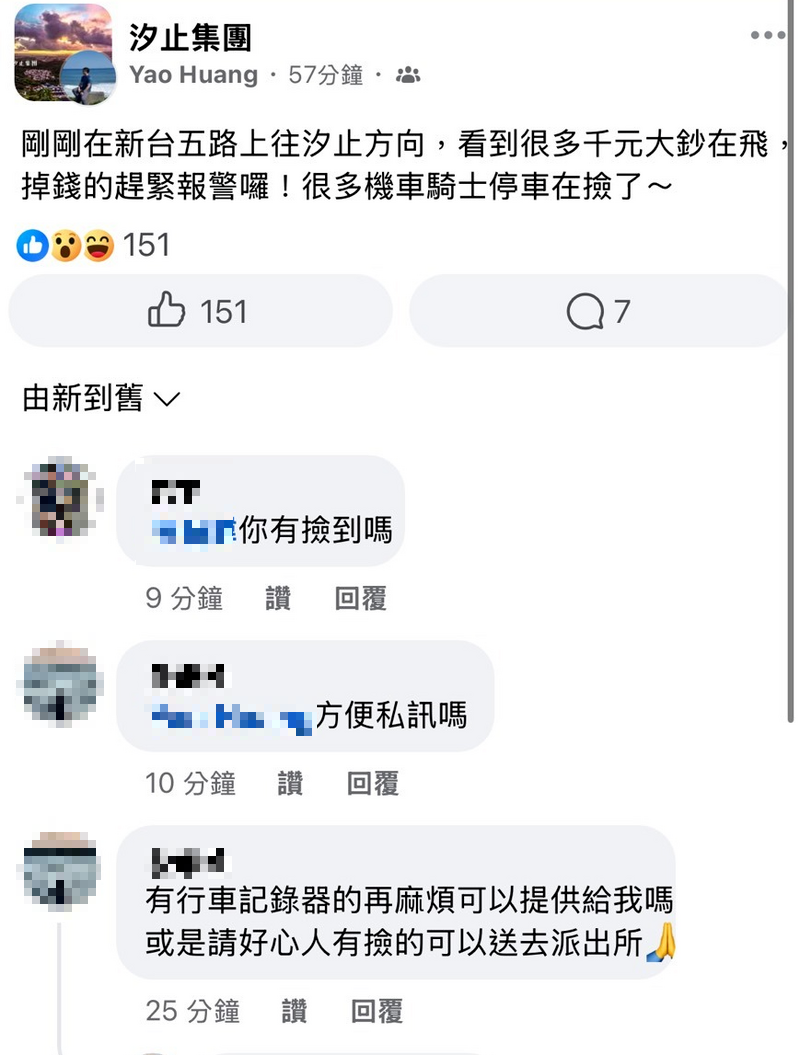Like the post via the 151 讚 button
The height and width of the screenshot is (1055, 800).
click(200, 310)
